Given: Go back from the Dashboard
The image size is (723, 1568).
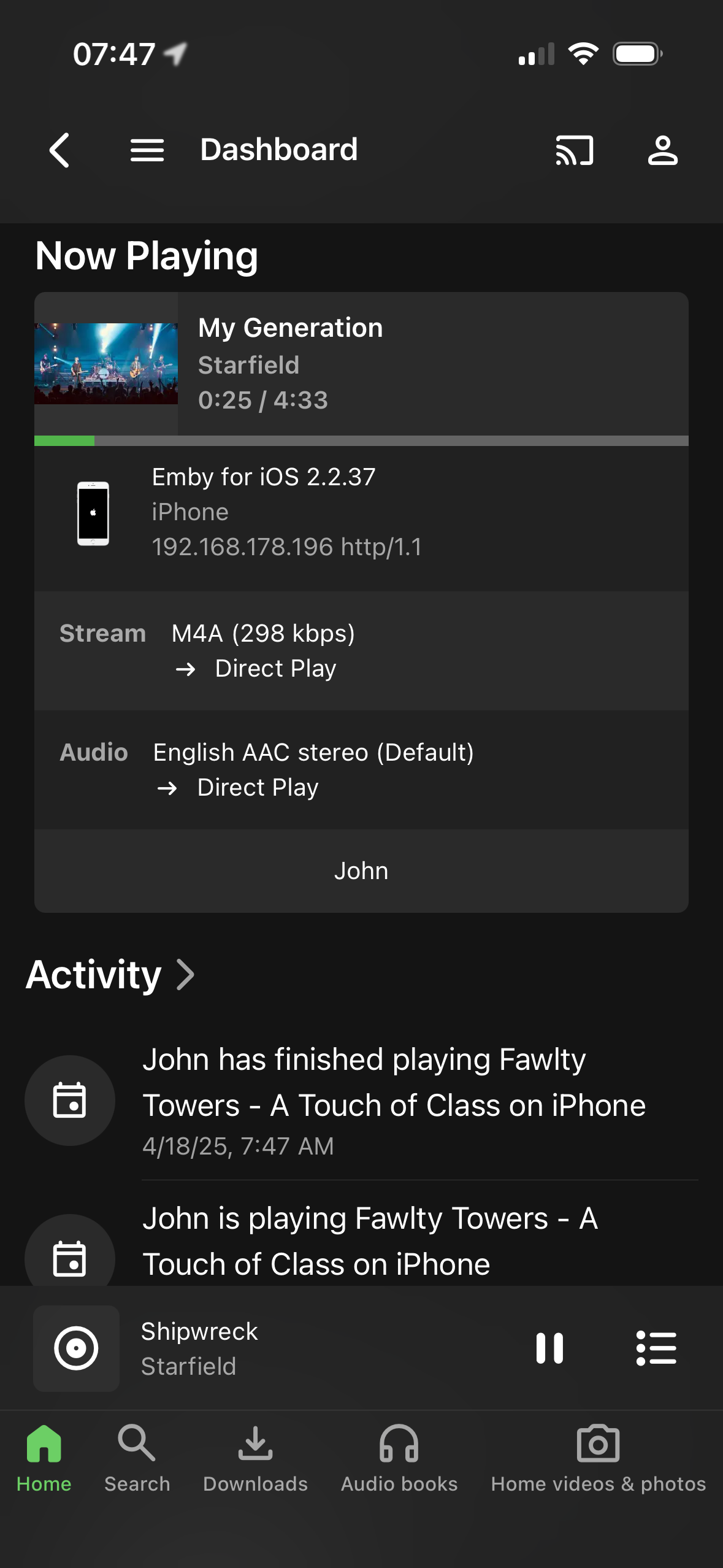Looking at the screenshot, I should click(x=59, y=150).
